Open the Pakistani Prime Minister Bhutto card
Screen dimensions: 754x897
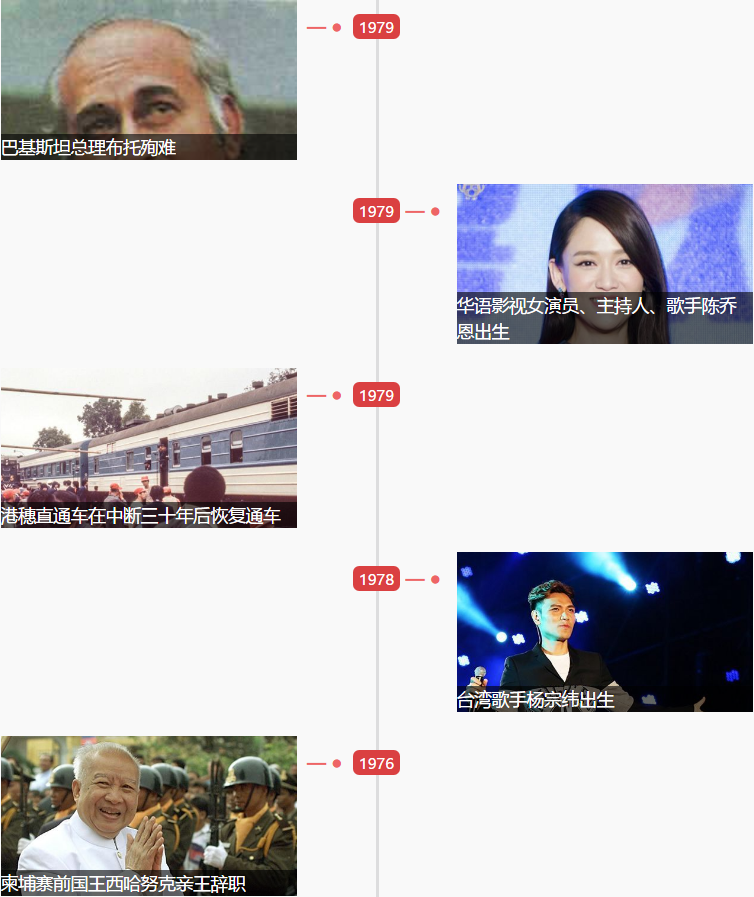tap(148, 80)
